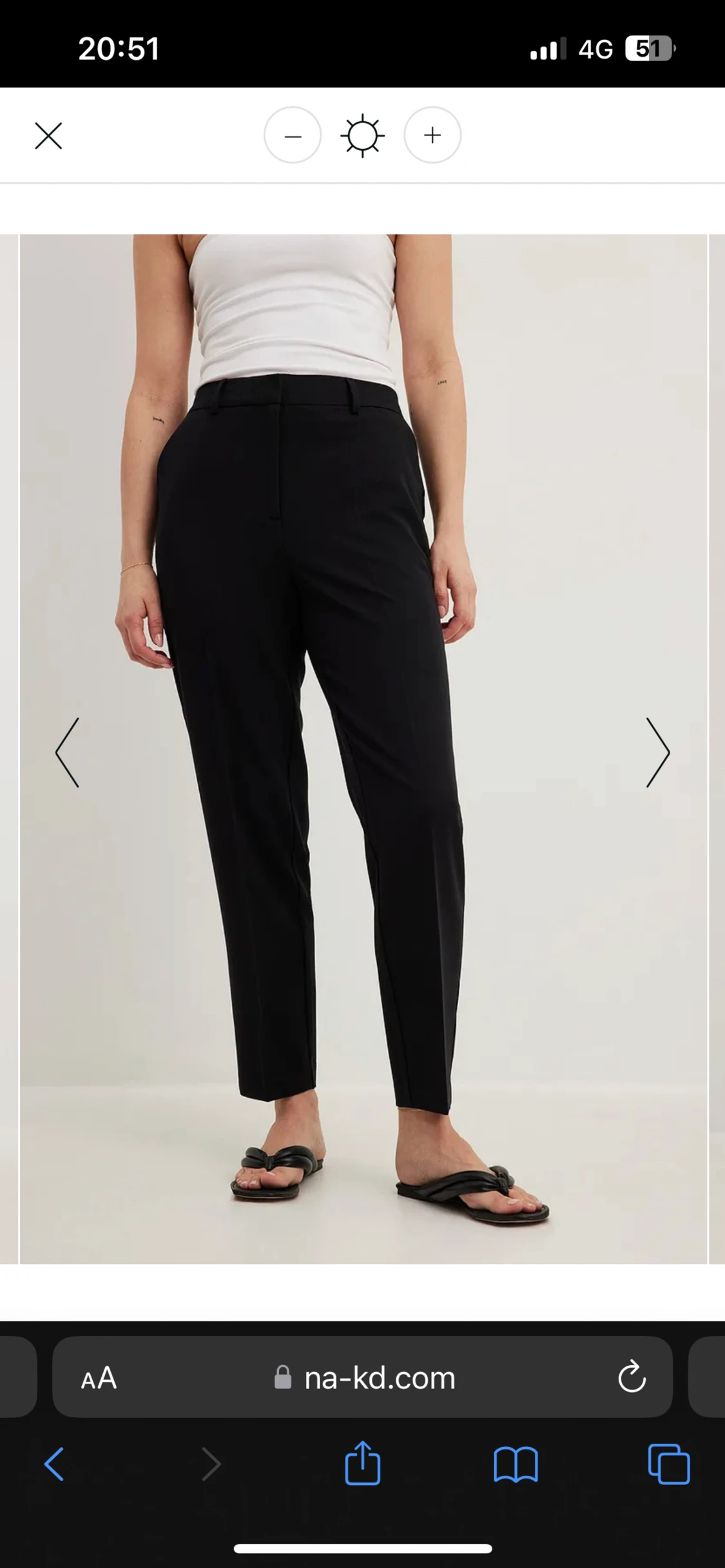Open the Safari tabs overview
725x1568 pixels.
pos(669,1465)
